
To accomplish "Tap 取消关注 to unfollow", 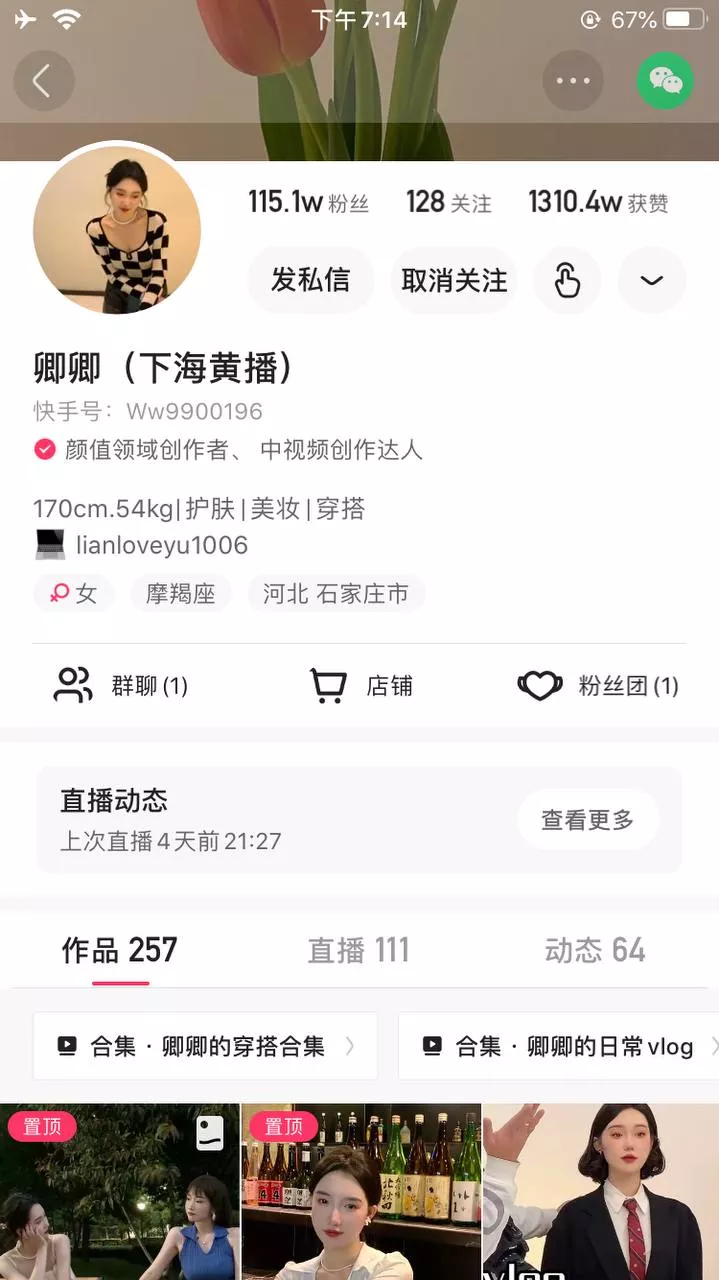I will point(454,281).
